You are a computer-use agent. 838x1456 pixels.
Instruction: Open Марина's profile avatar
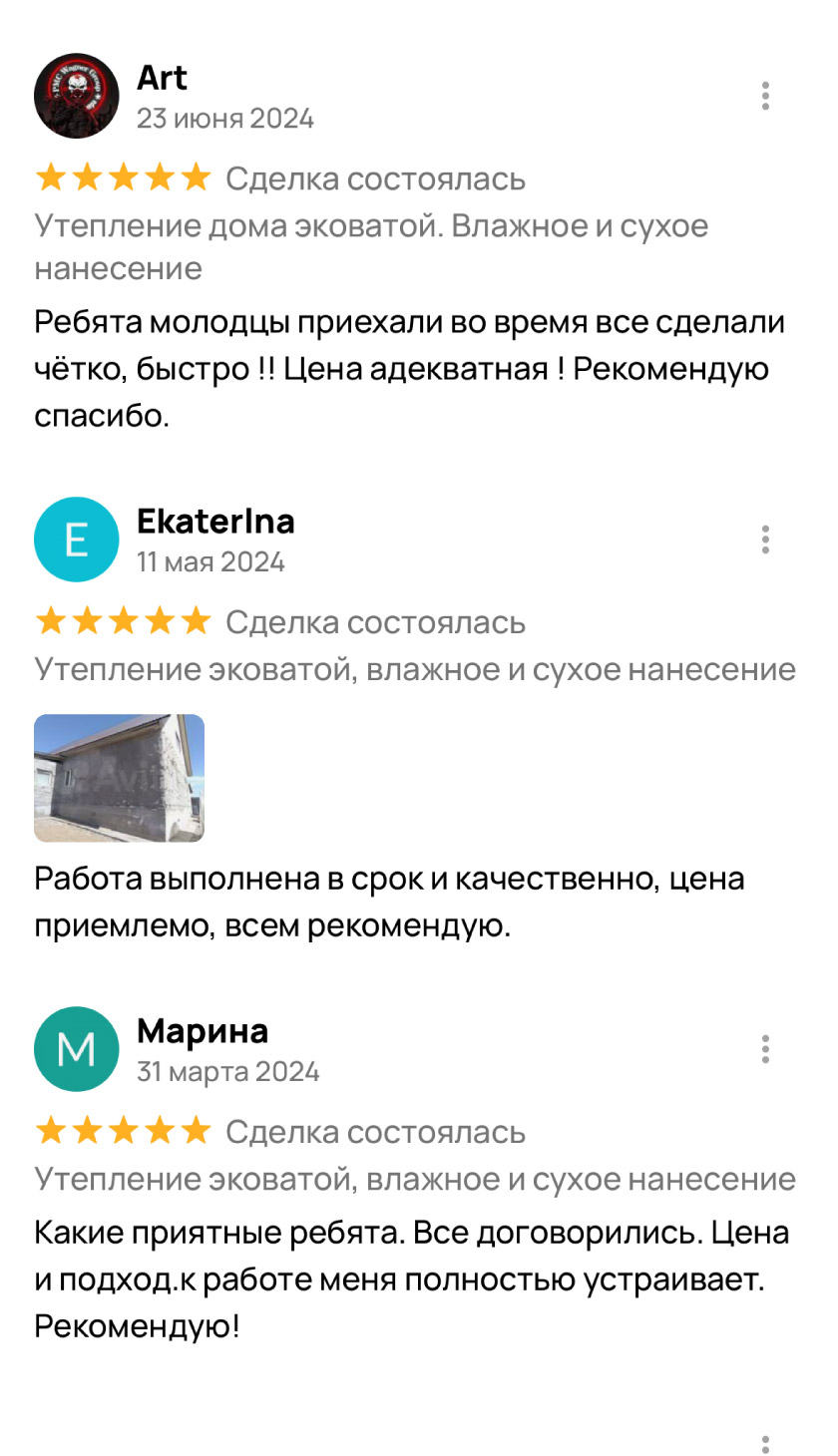point(77,1049)
